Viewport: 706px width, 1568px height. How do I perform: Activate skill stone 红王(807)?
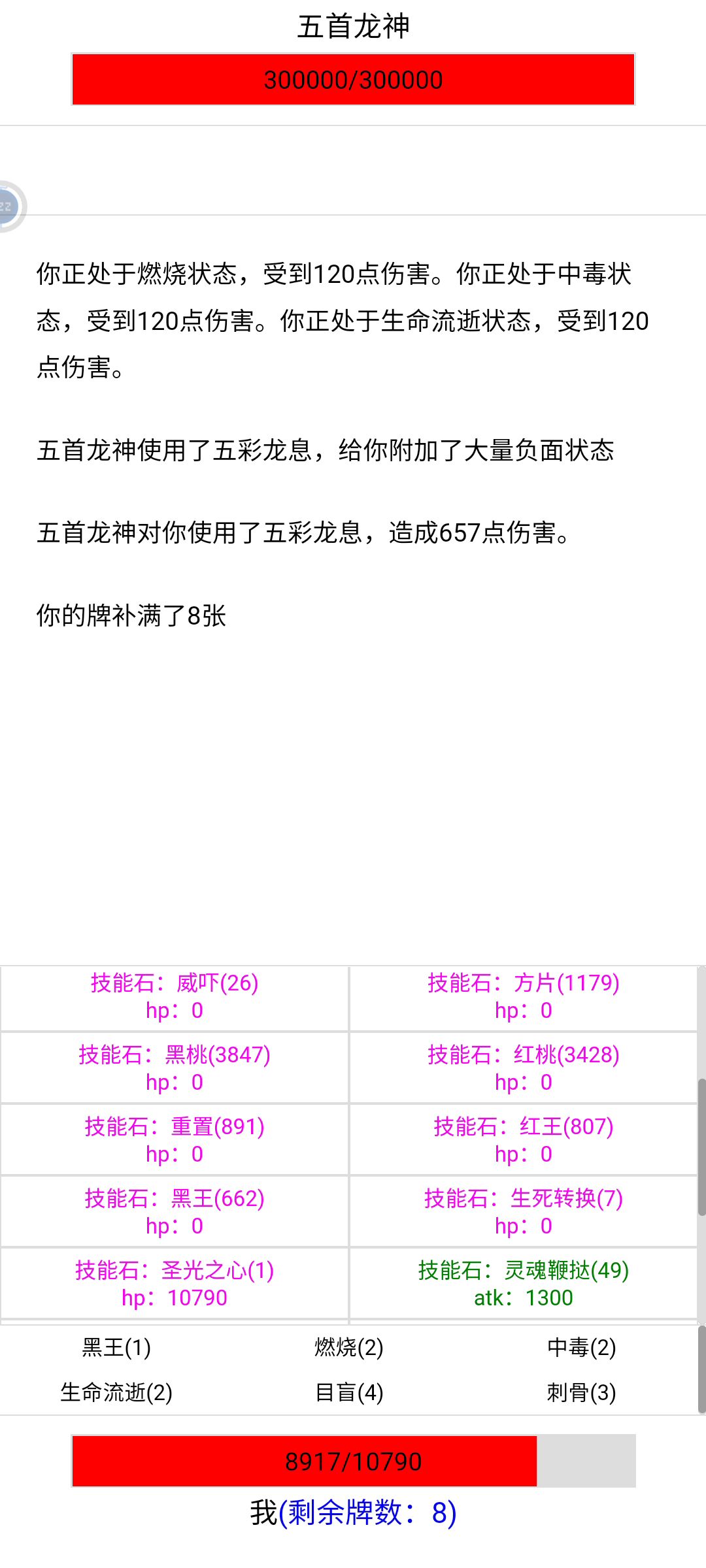(x=523, y=1141)
